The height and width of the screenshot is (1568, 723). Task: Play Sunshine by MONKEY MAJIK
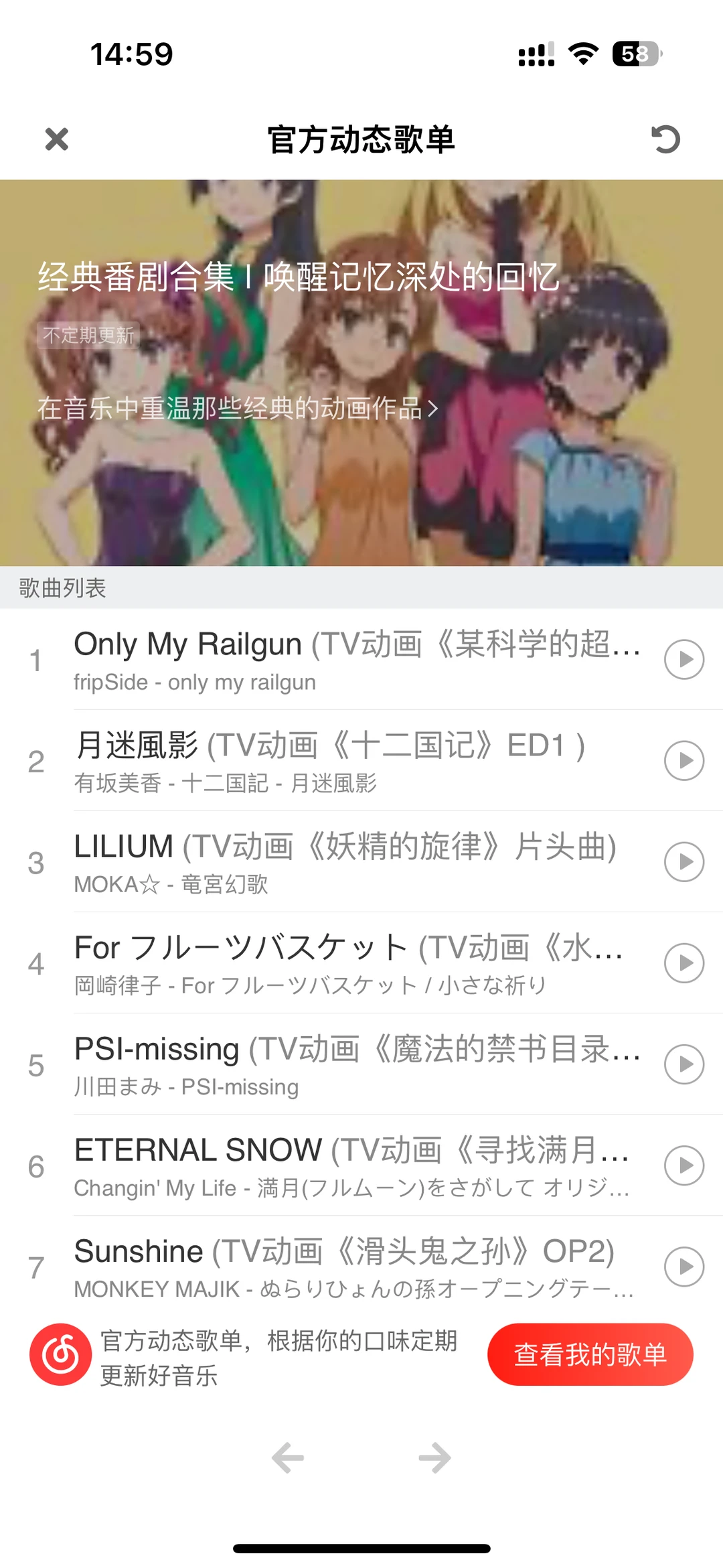[x=684, y=1267]
